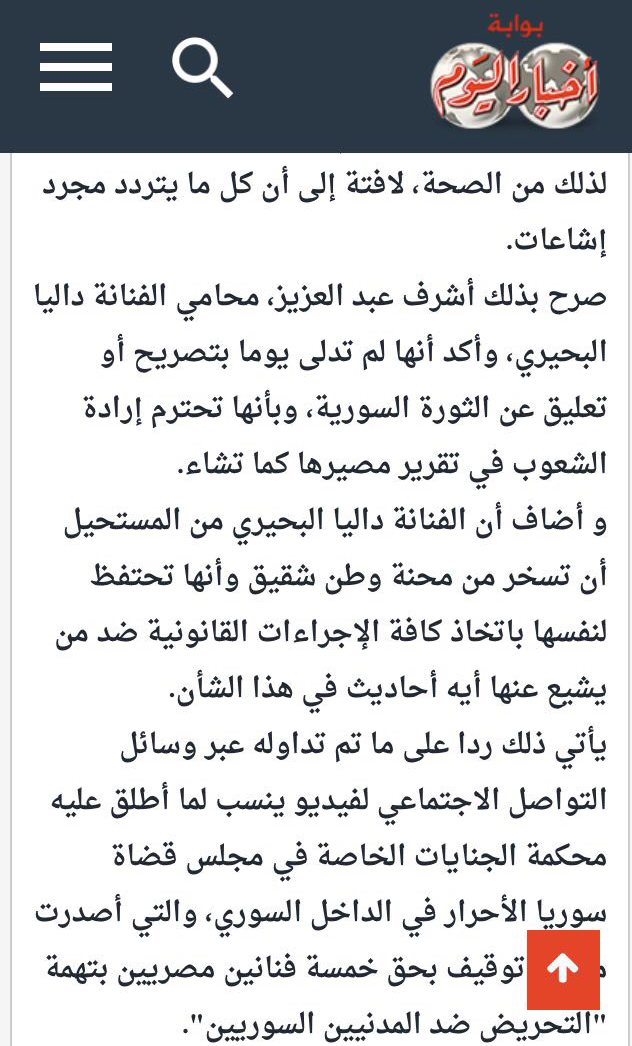The width and height of the screenshot is (632, 1046).
Task: Open the search magnifier
Action: click(201, 68)
